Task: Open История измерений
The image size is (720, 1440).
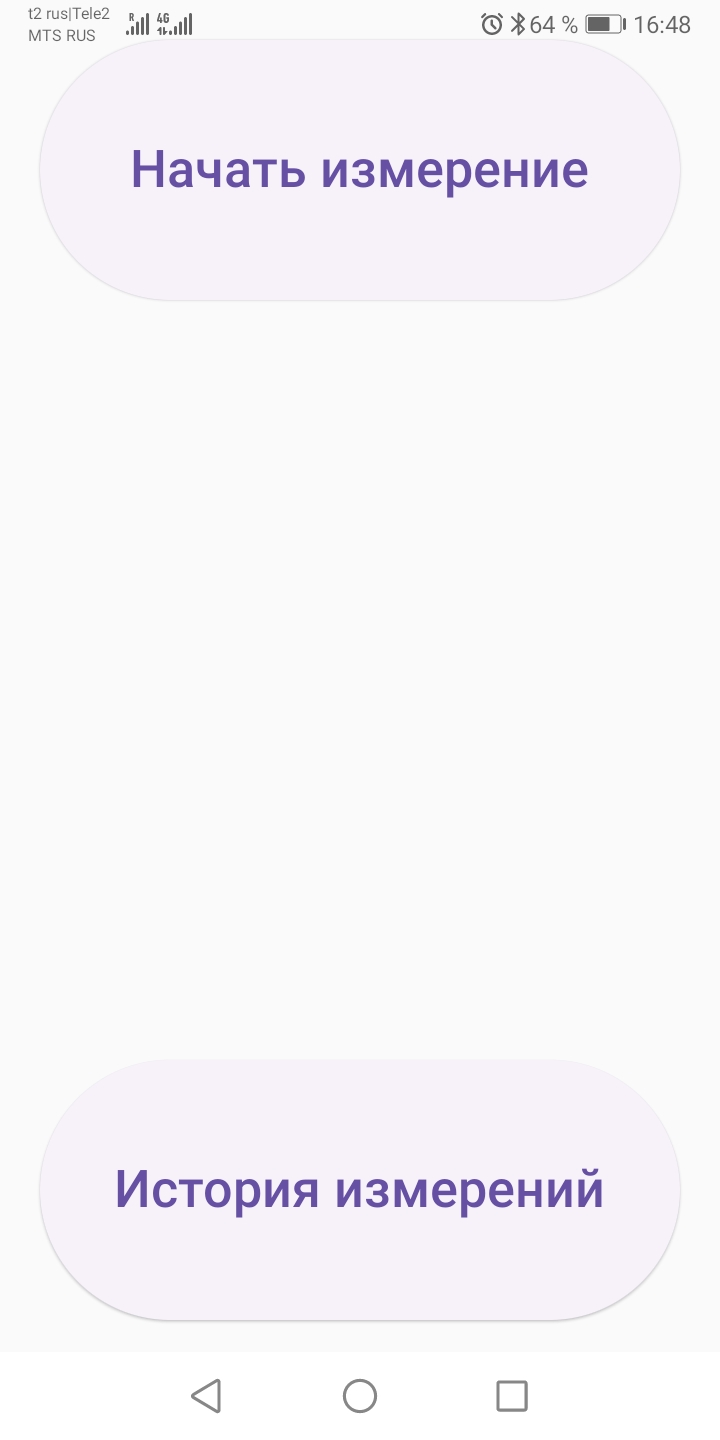Action: 360,1190
